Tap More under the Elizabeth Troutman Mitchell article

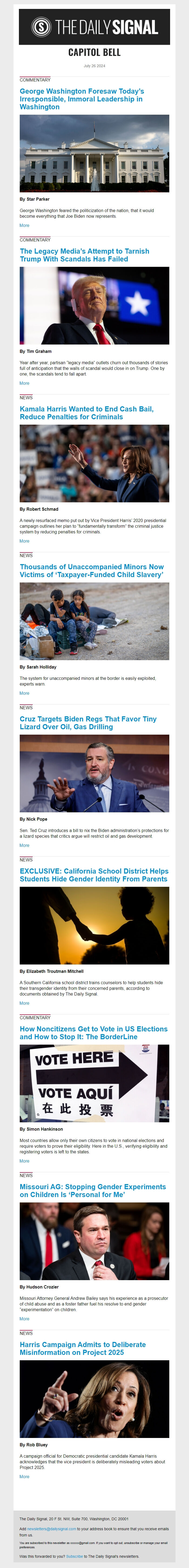click(x=24, y=1003)
